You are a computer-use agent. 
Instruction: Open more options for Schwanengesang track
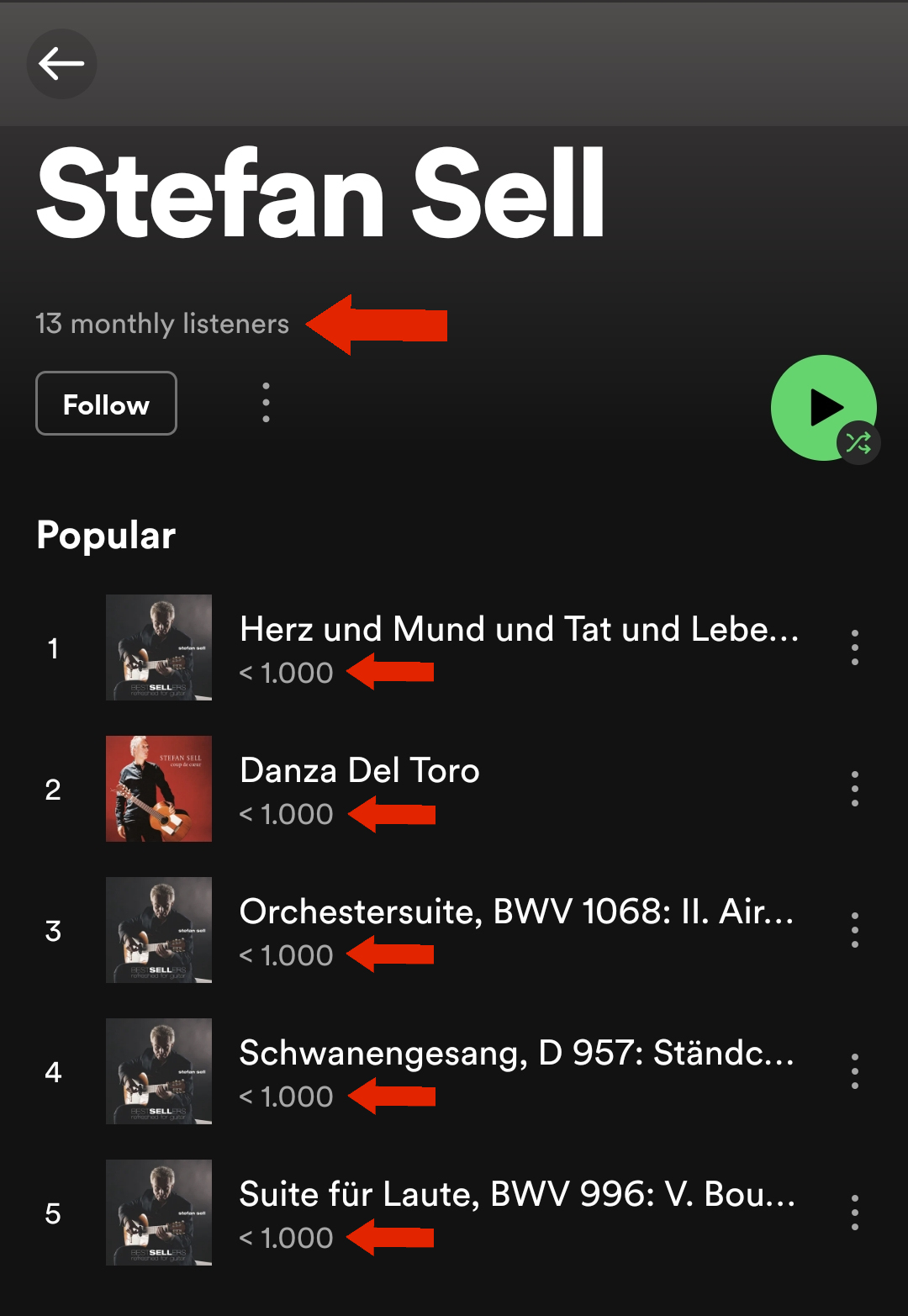(854, 1071)
